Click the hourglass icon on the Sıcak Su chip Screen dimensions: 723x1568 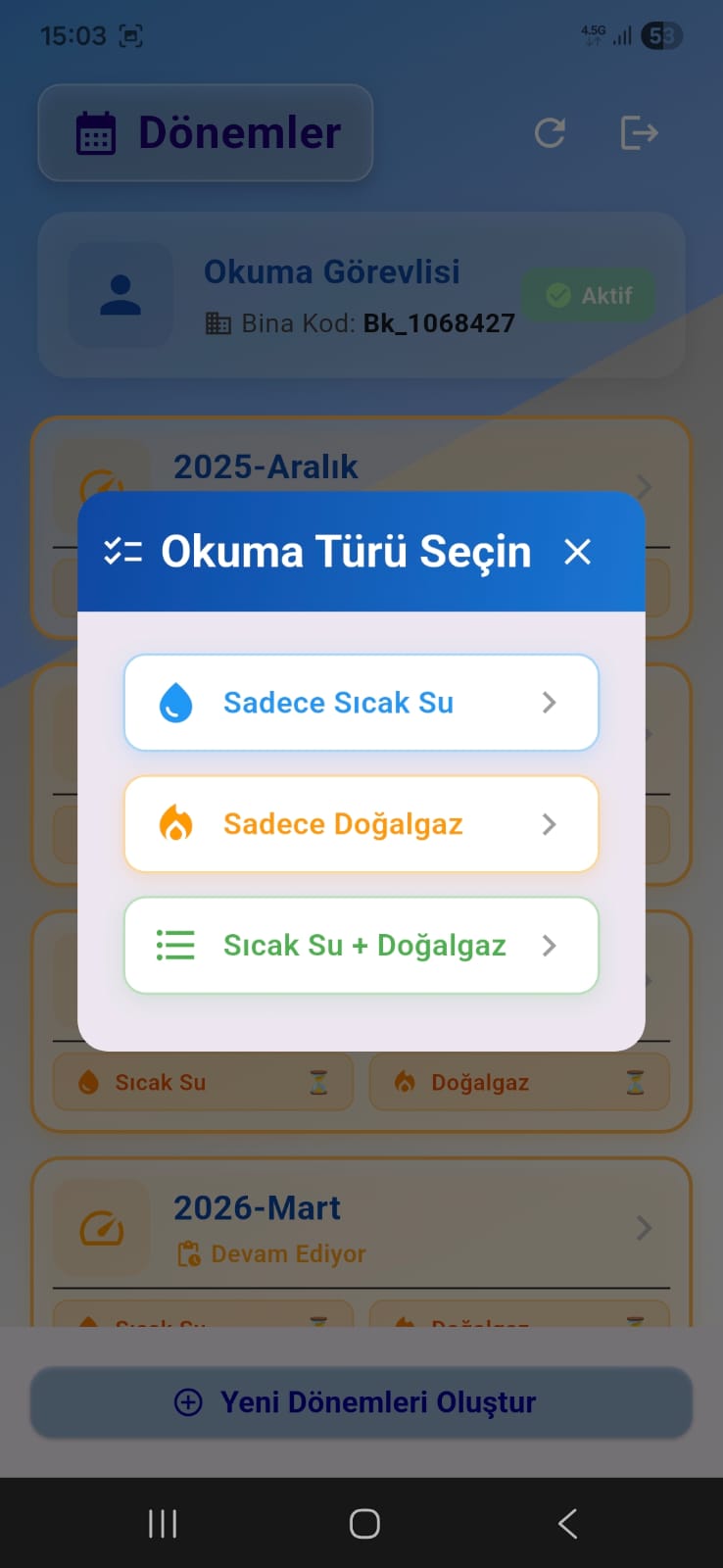click(x=318, y=1082)
